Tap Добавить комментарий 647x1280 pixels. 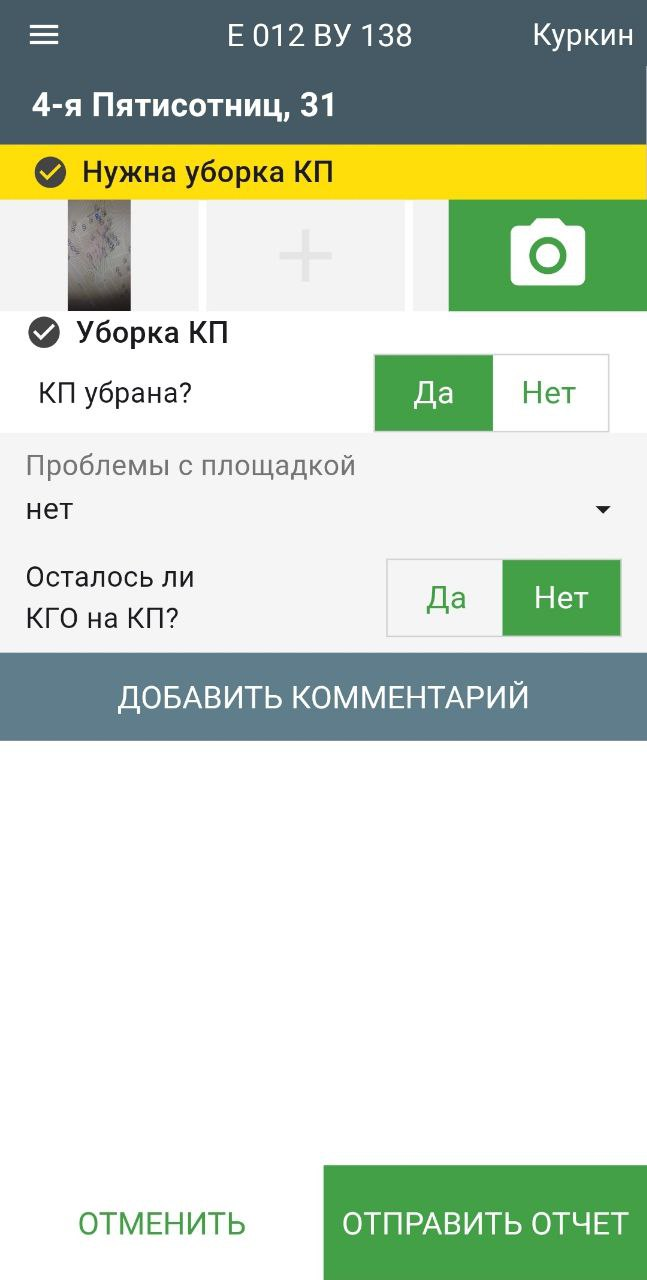point(323,697)
